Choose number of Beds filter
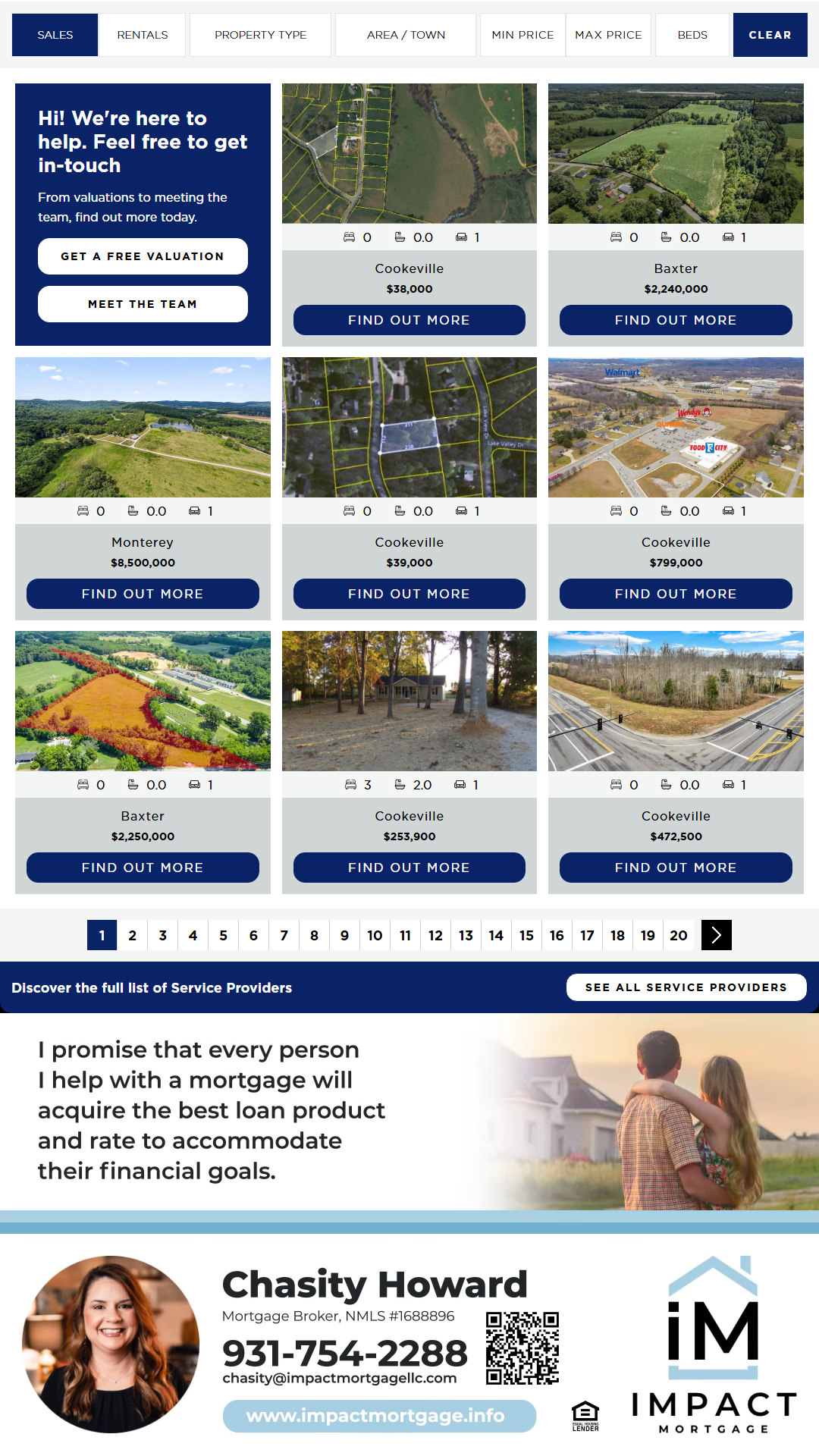The image size is (819, 1456). [692, 35]
